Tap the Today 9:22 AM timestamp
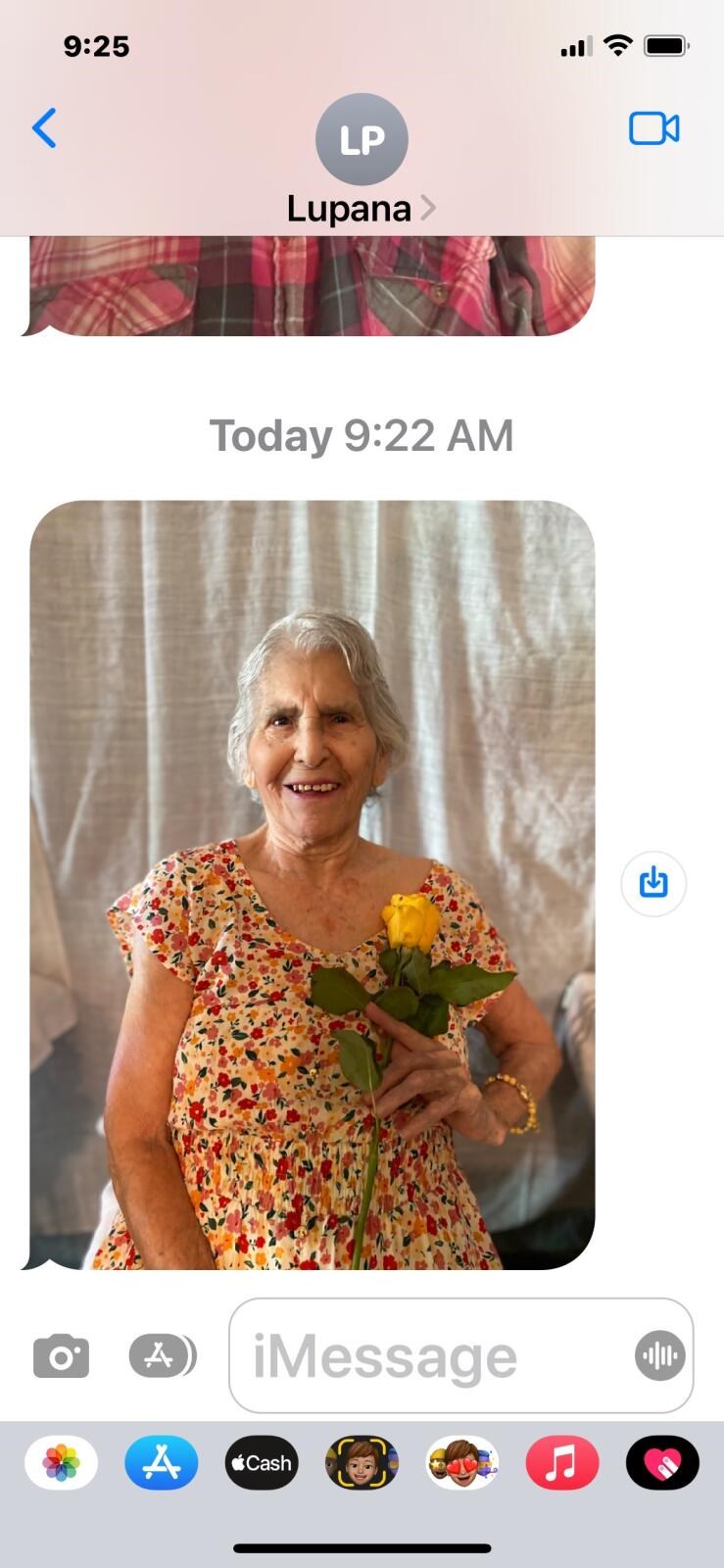 click(x=362, y=435)
